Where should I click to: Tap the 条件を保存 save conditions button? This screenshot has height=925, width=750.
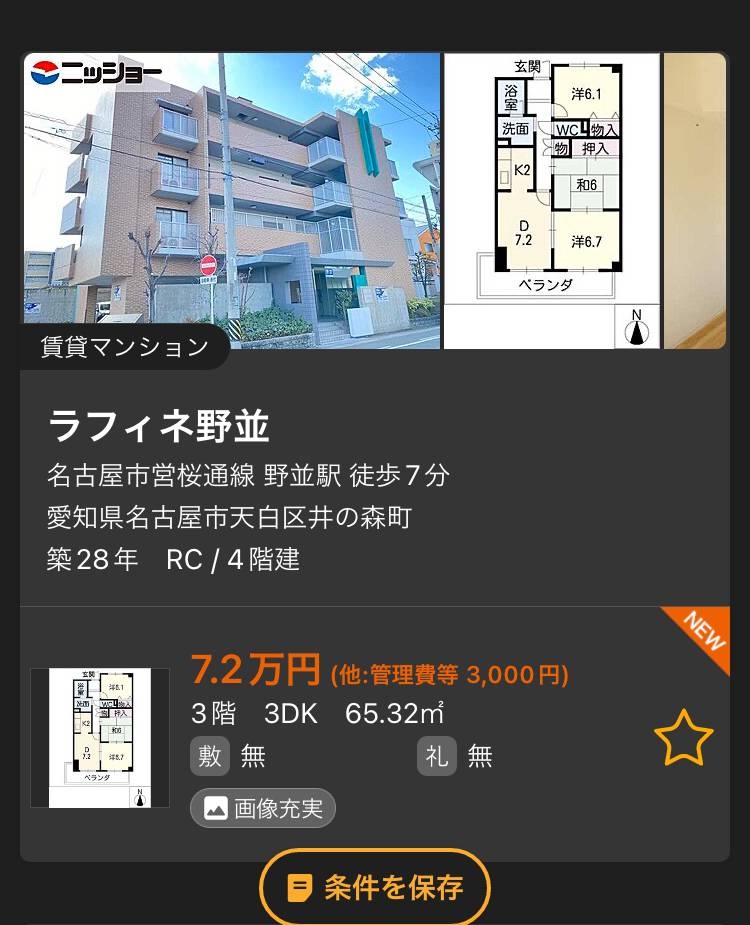coord(375,887)
